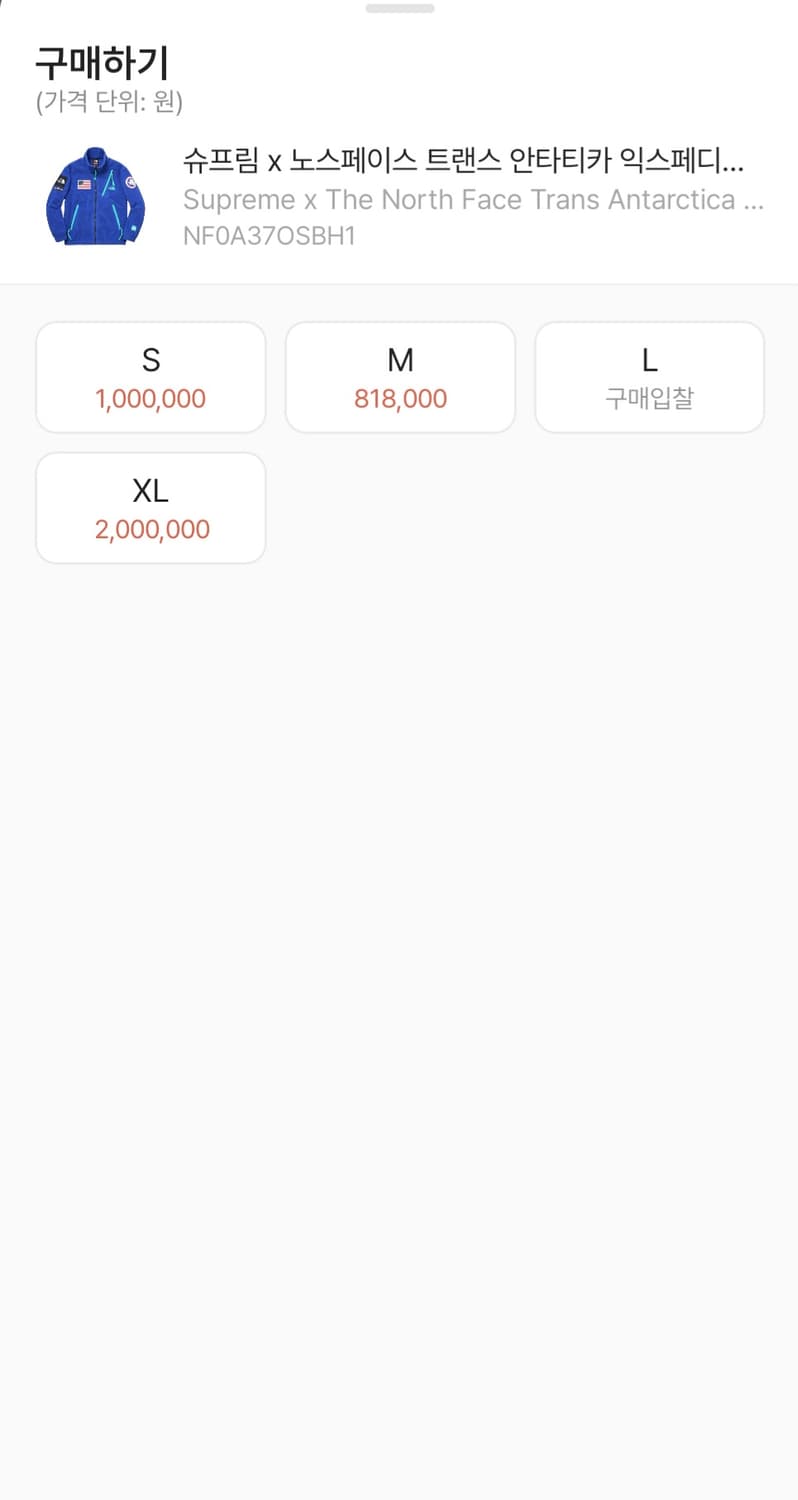Tap the drag handle atop the purchase sheet
Viewport: 798px width, 1500px height.
coord(399,7)
